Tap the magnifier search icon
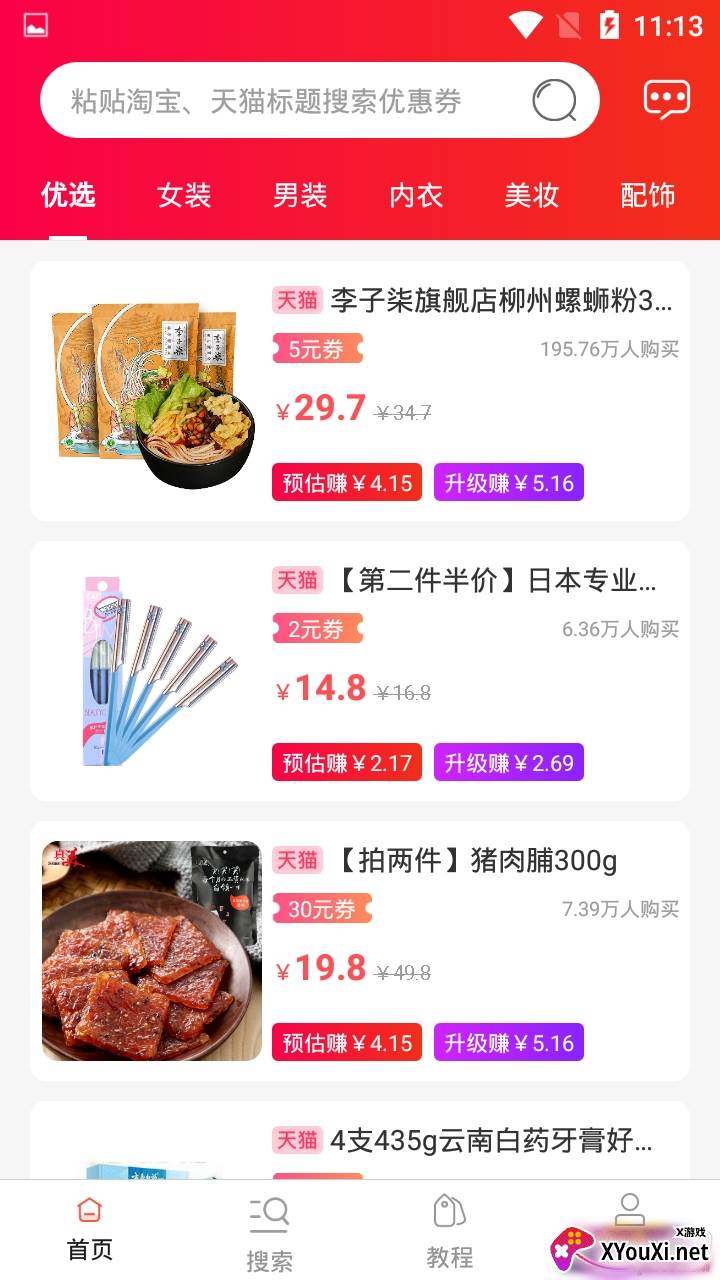Image resolution: width=720 pixels, height=1280 pixels. click(554, 101)
